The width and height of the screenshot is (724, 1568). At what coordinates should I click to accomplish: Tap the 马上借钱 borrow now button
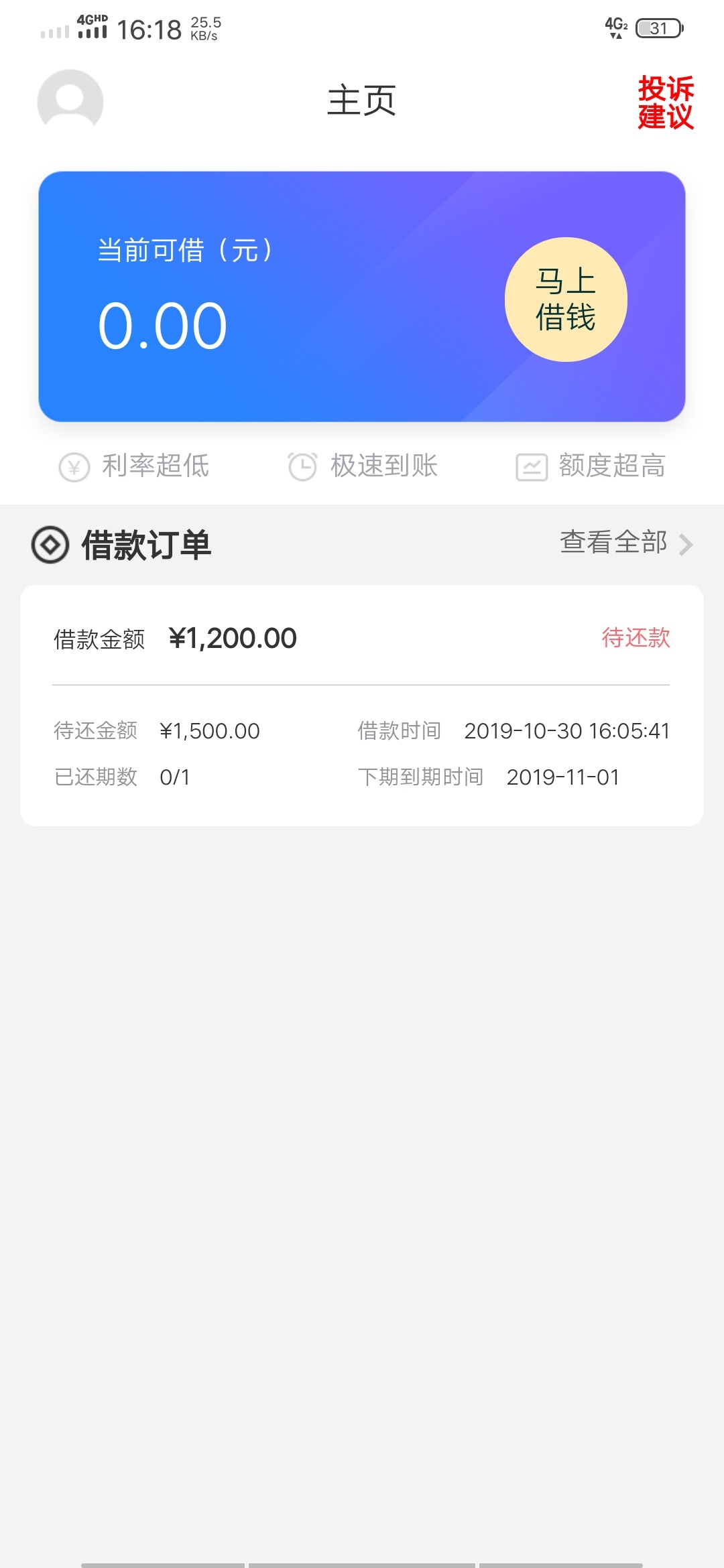click(566, 300)
